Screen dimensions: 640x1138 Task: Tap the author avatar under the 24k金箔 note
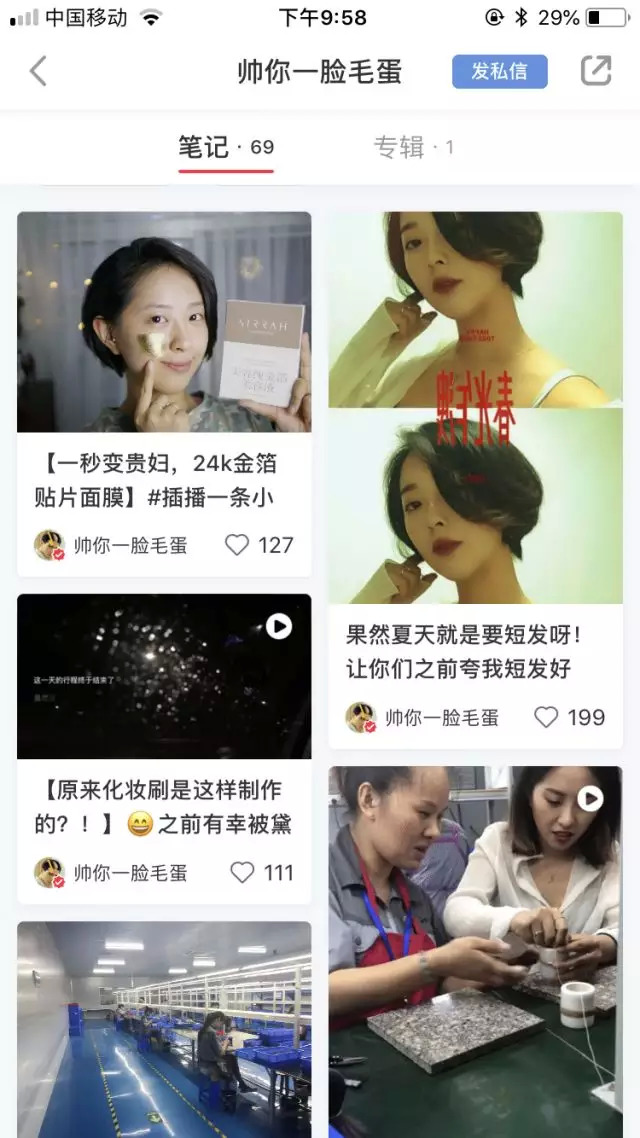click(50, 545)
